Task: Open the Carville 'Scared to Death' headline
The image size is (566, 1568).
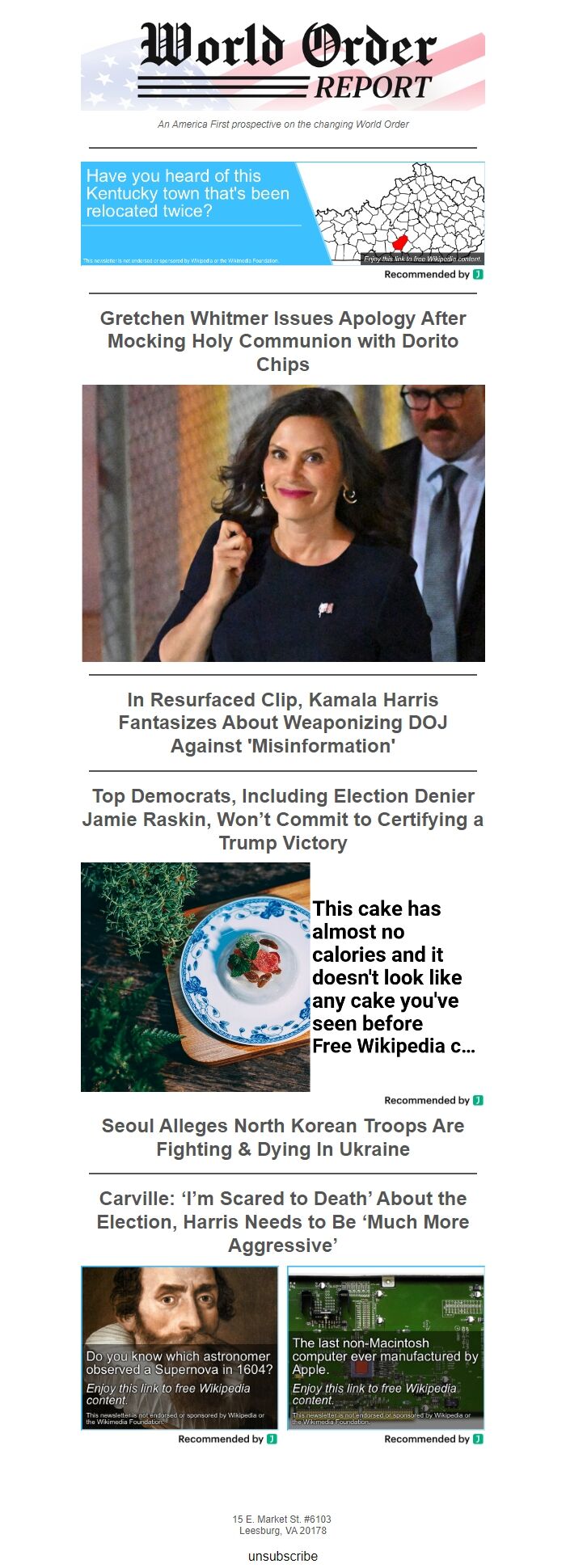Action: [x=283, y=1221]
